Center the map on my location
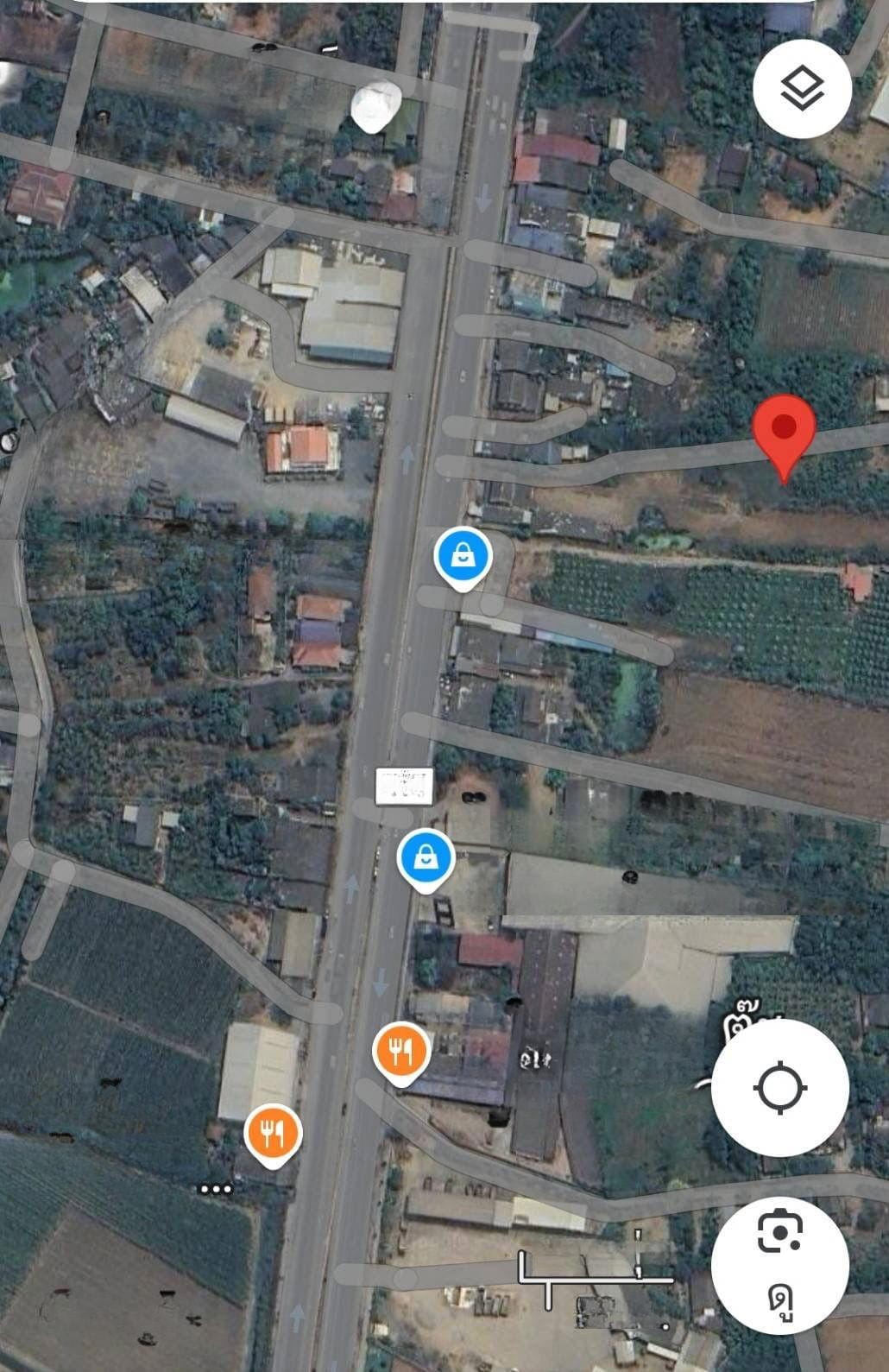Viewport: 889px width, 1372px height. (779, 1087)
